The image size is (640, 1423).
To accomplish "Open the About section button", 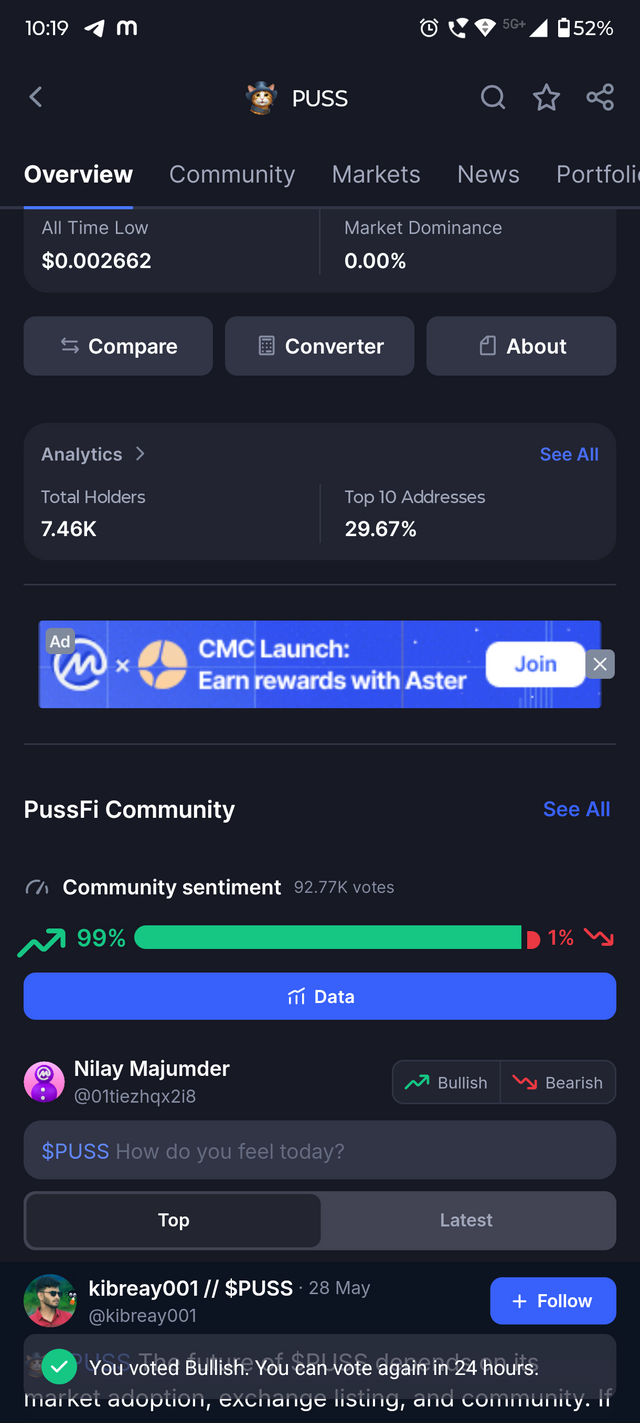I will (521, 346).
